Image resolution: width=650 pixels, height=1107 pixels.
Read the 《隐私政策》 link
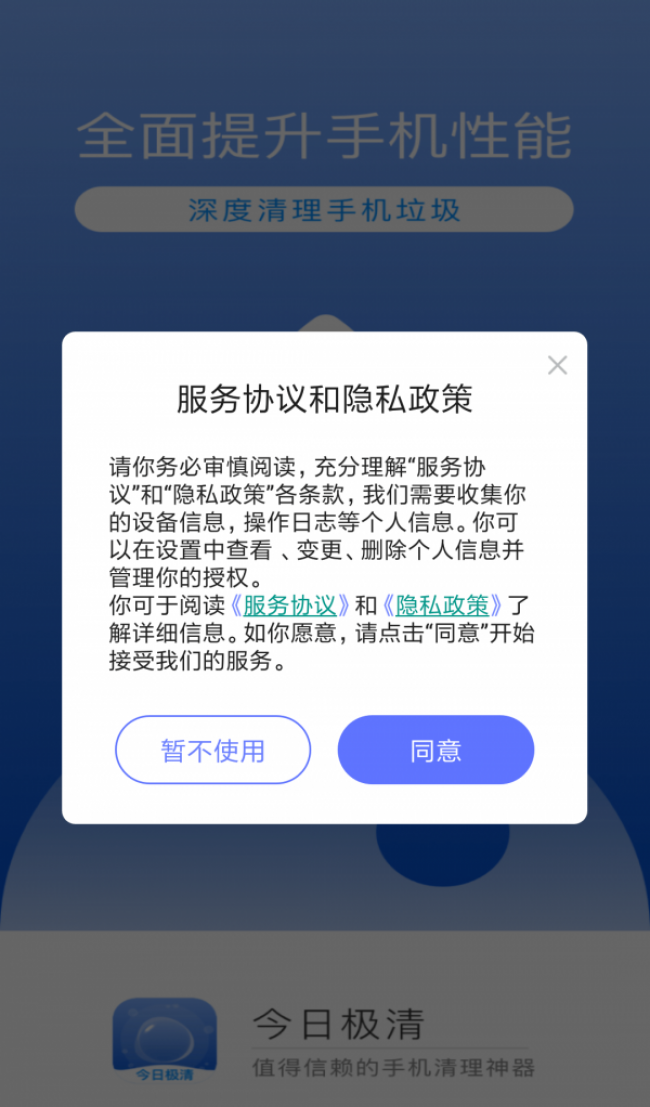point(442,606)
